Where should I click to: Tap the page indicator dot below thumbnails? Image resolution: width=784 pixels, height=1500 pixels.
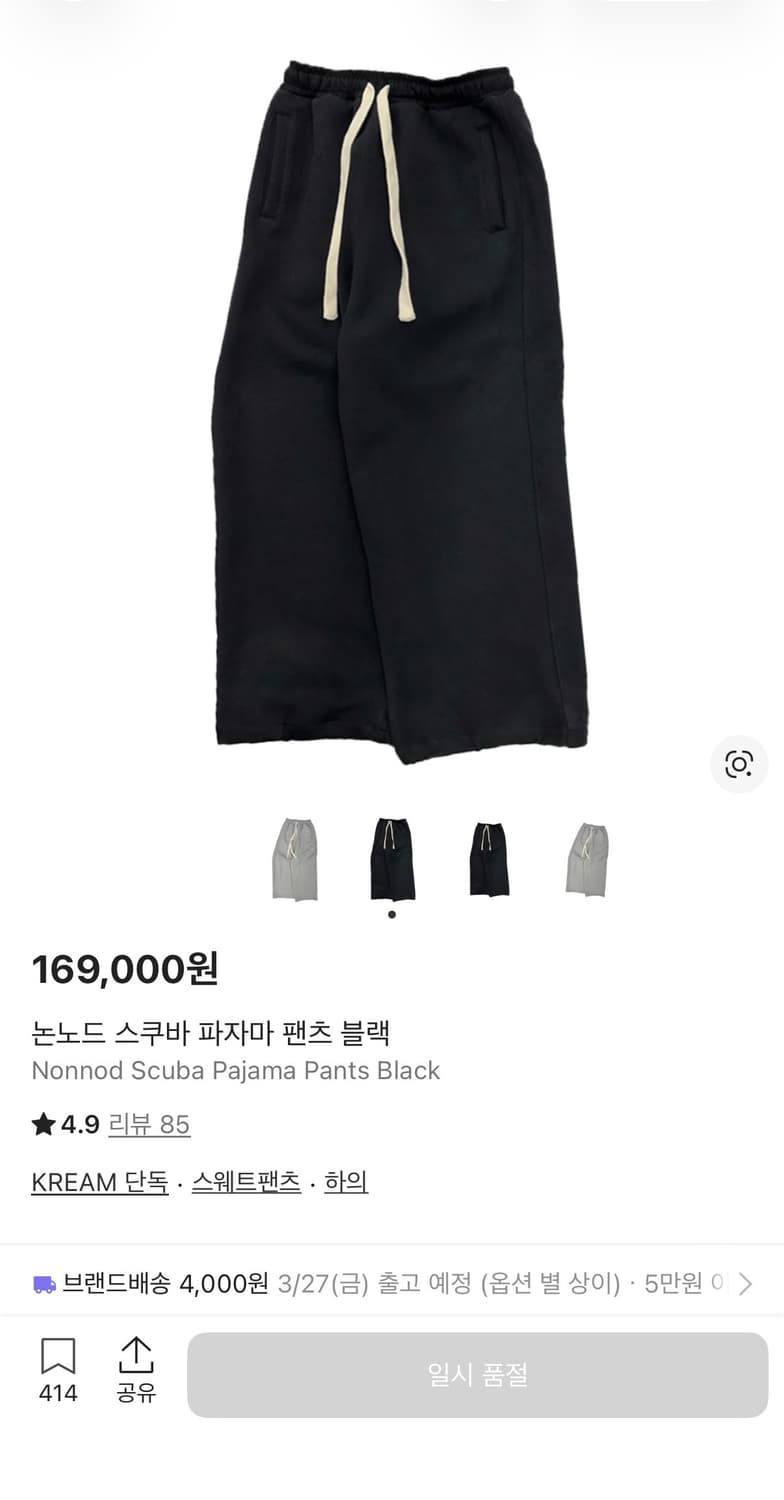click(x=392, y=913)
